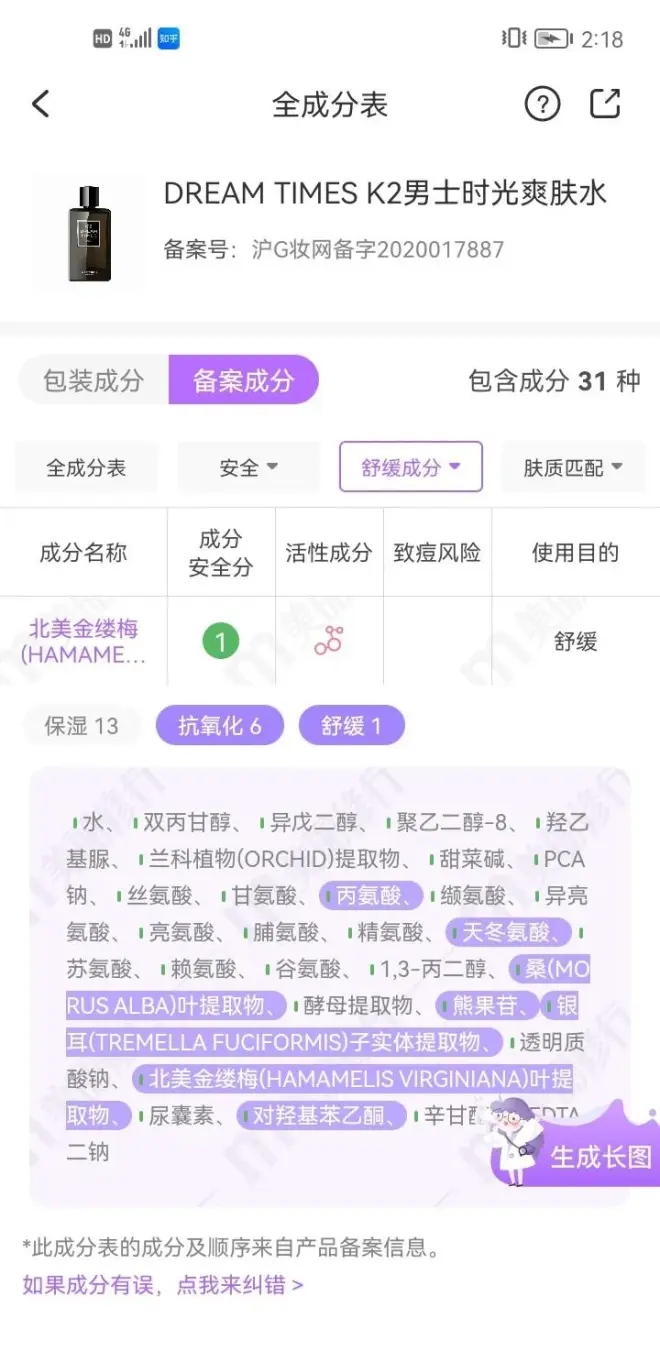Viewport: 660px width, 1351px height.
Task: Toggle the 抗氧化 6 chip
Action: coord(219,726)
